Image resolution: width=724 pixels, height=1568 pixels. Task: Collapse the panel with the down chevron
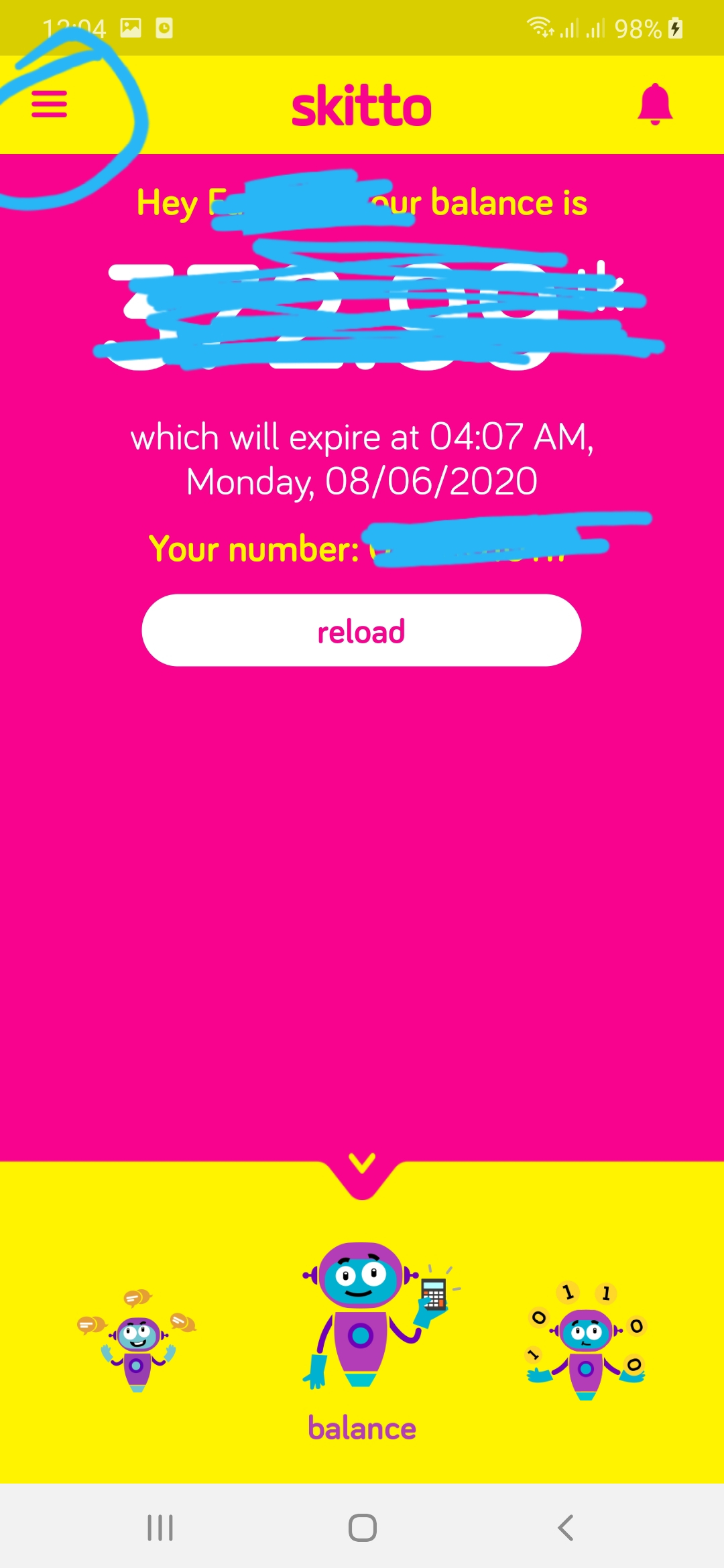point(362,1163)
